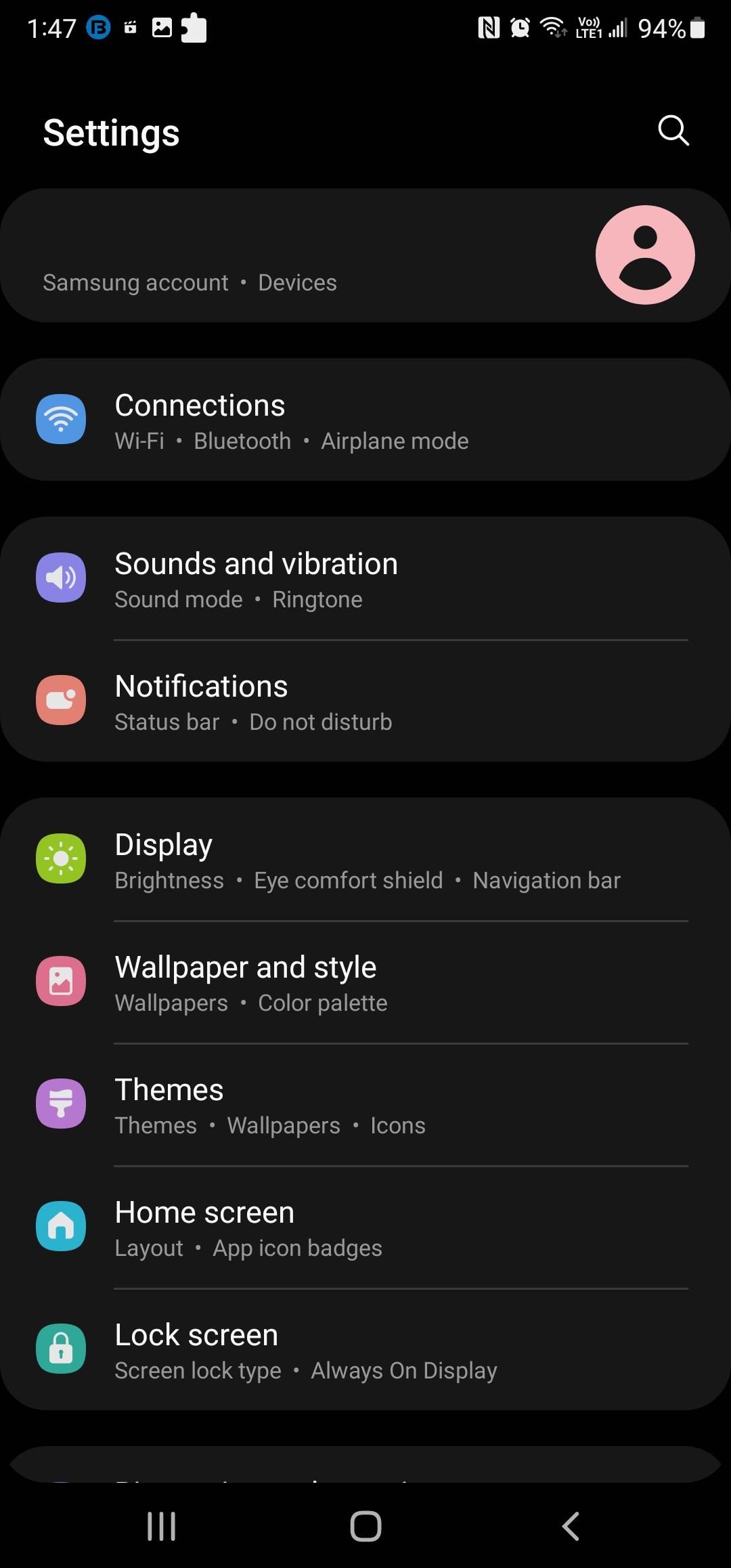
Task: Tap the purple Themes paintbrush icon
Action: click(x=61, y=1104)
